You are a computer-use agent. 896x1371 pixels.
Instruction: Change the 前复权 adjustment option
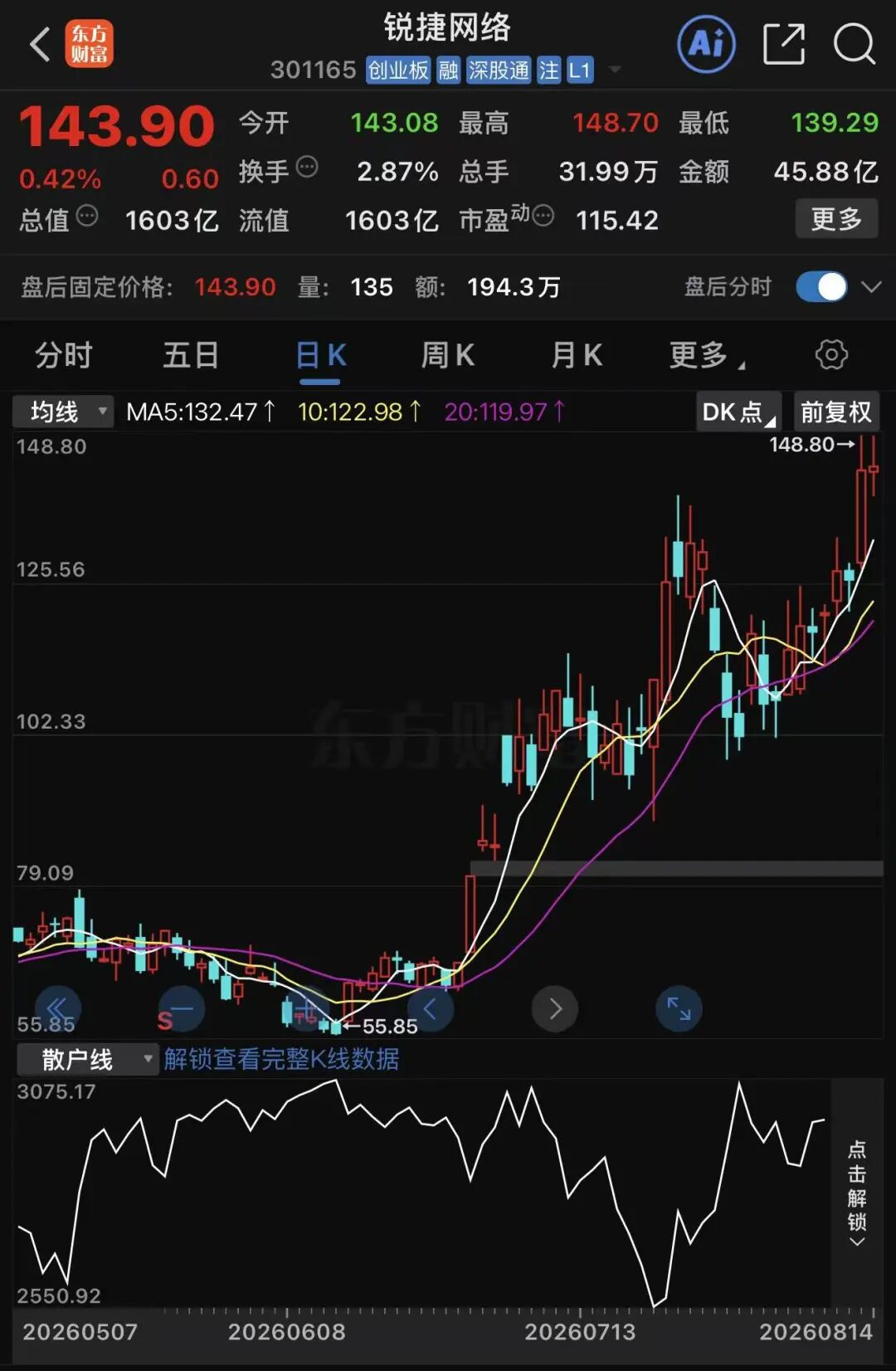835,412
